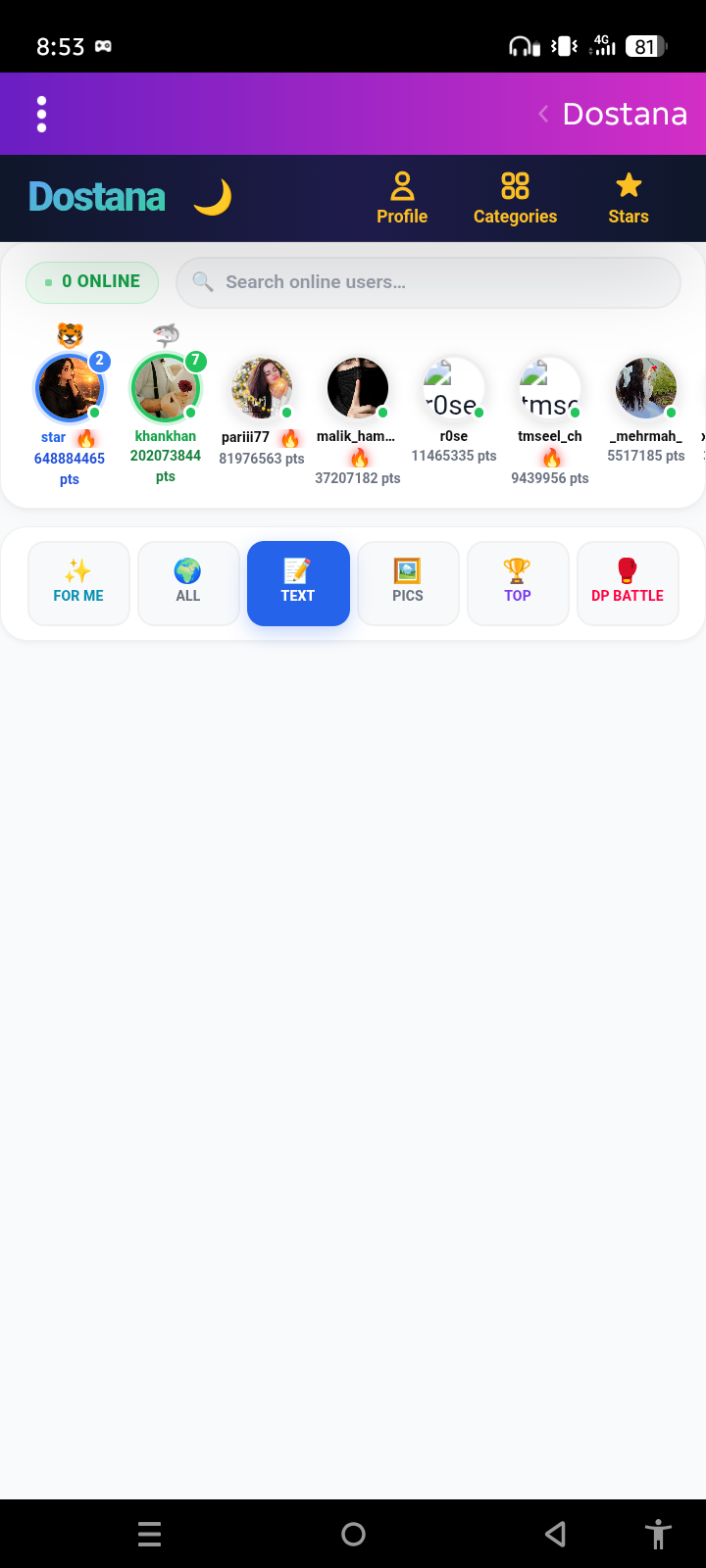Toggle dark mode with the moon icon
The width and height of the screenshot is (706, 1568).
tap(212, 197)
